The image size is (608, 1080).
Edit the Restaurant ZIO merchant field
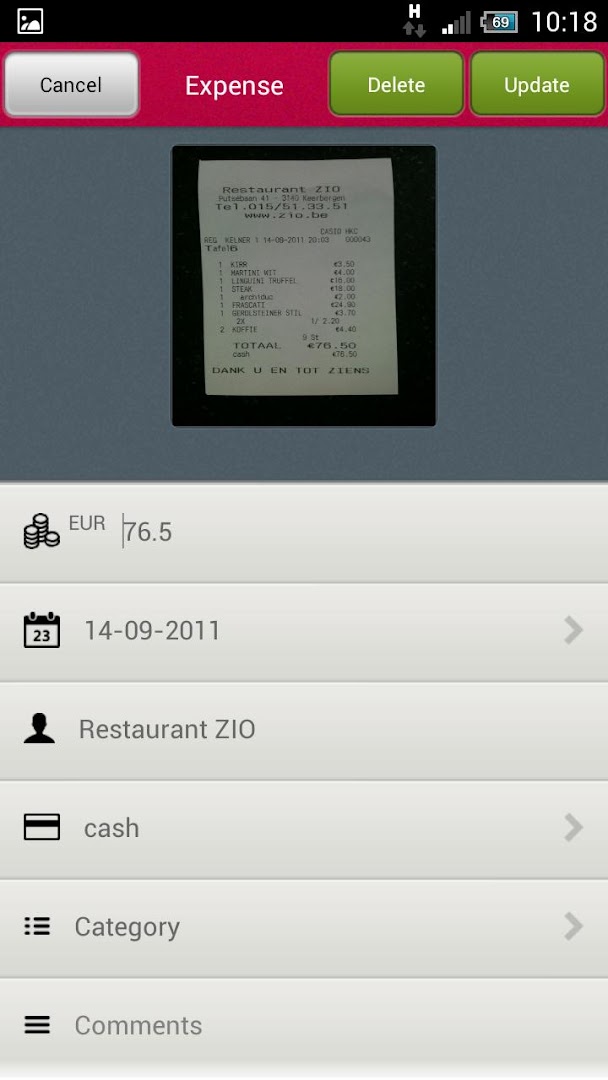pos(304,729)
